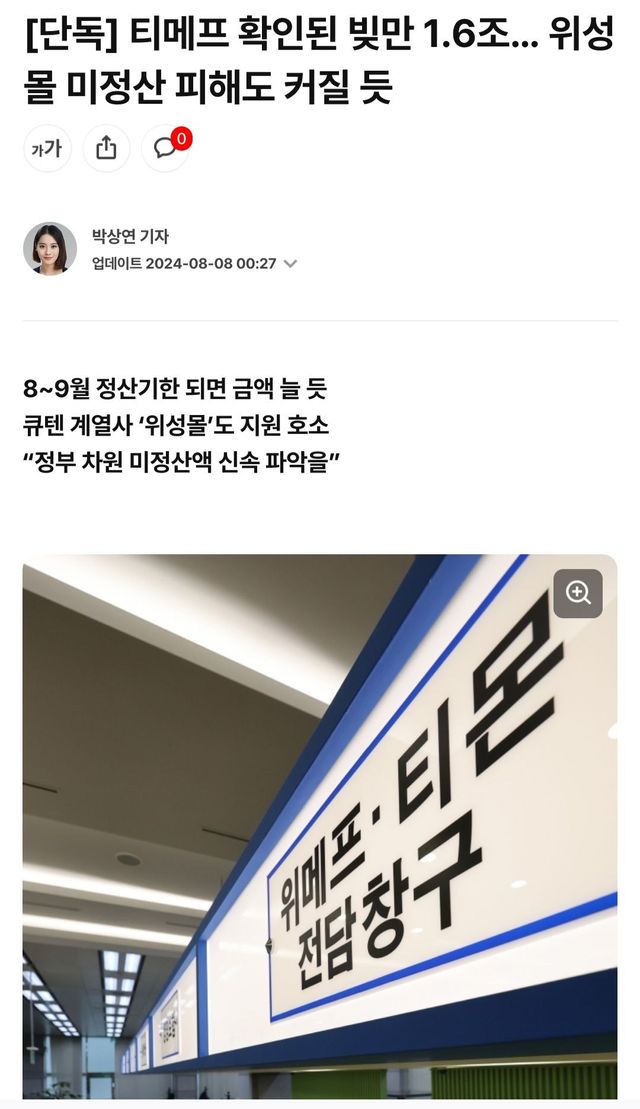This screenshot has width=640, height=1109.
Task: Open the font size adjustment button
Action: (47, 149)
